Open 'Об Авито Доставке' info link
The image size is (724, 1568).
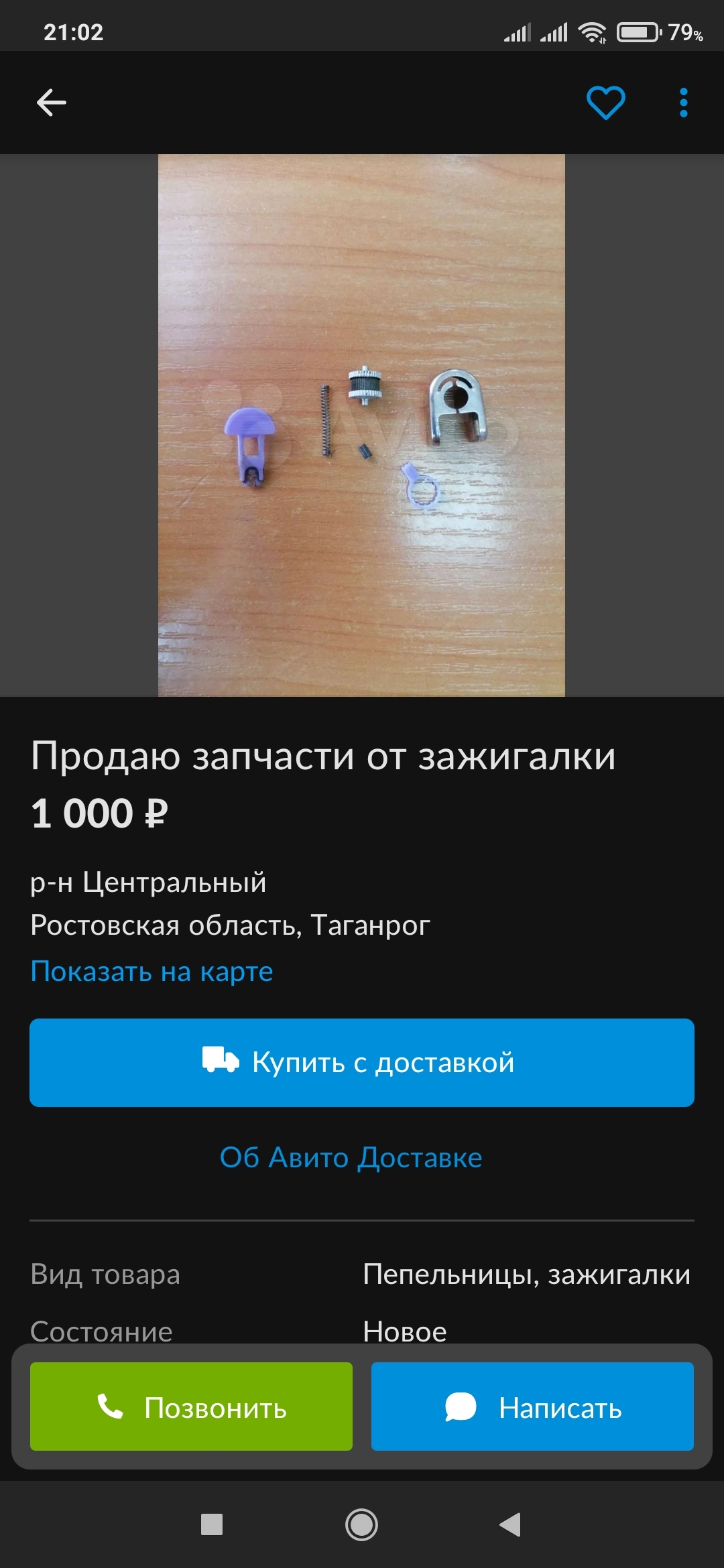(x=351, y=1157)
